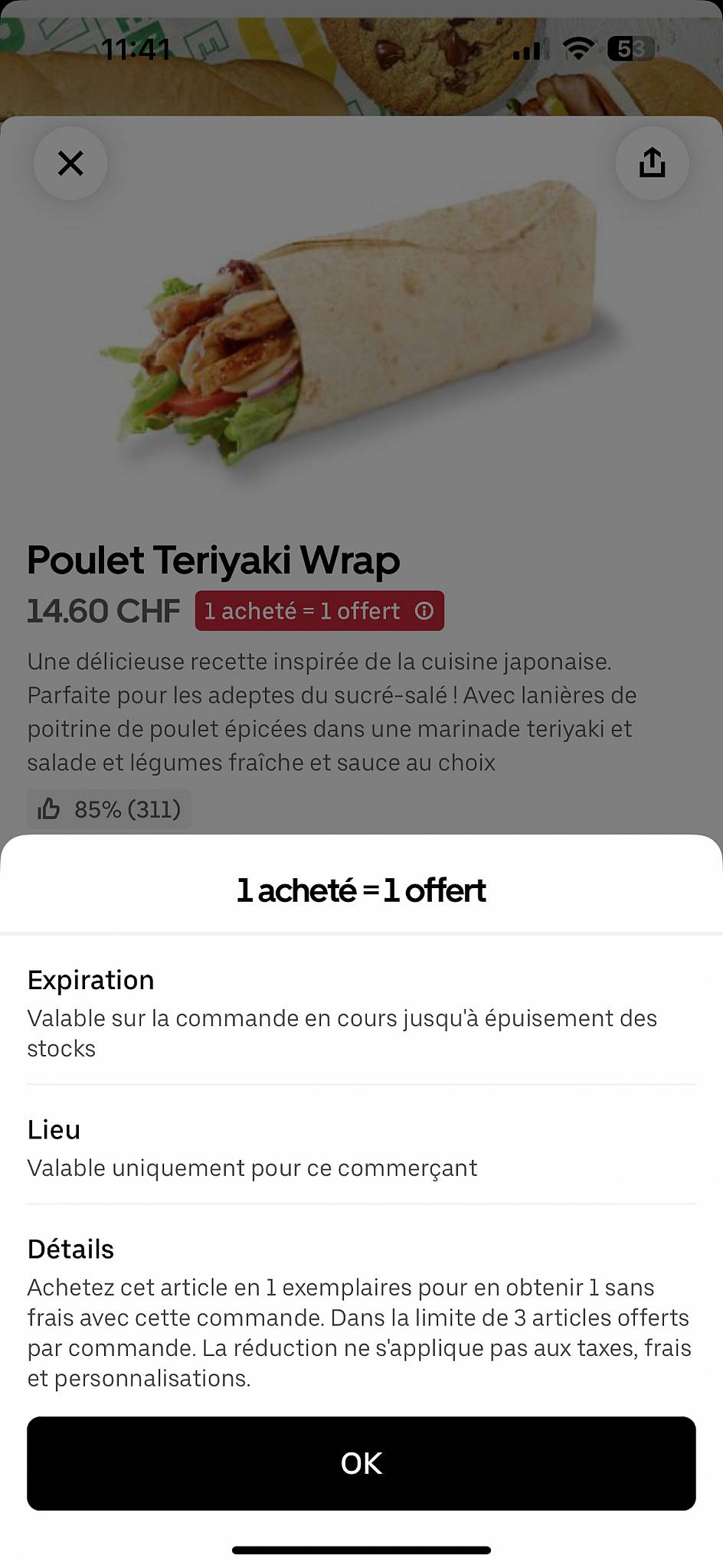Share the Poulet Teriyaki Wrap item
The height and width of the screenshot is (1568, 723).
click(652, 163)
